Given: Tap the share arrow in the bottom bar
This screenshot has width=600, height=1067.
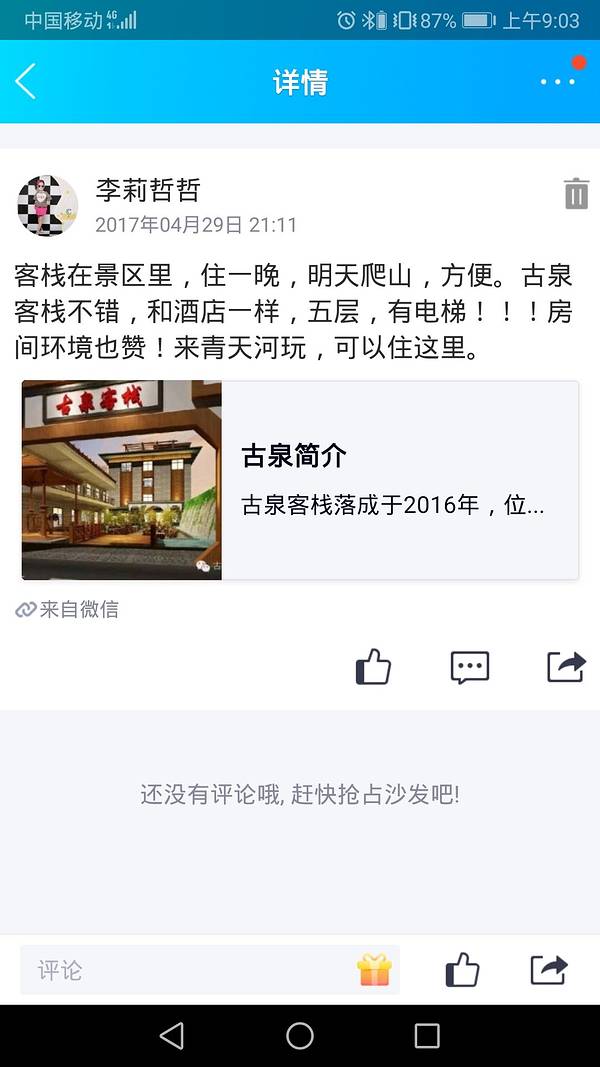Looking at the screenshot, I should point(548,970).
